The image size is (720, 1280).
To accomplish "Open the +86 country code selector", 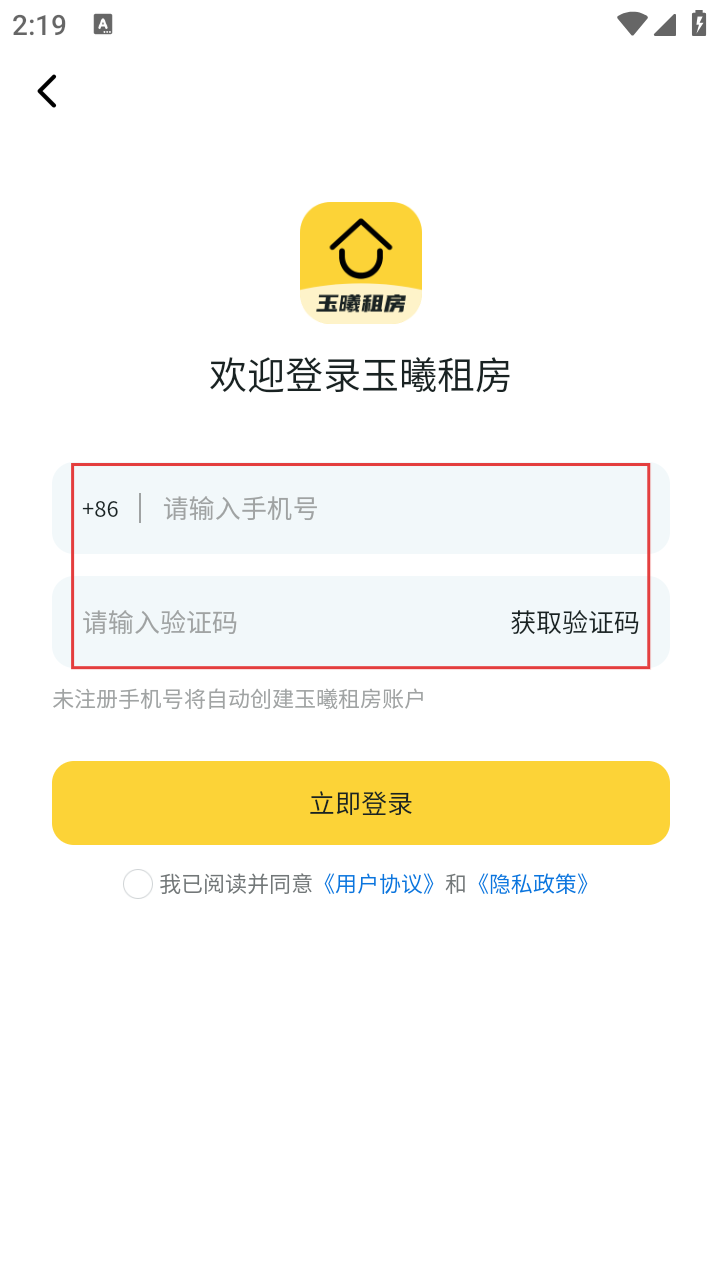I will (100, 509).
